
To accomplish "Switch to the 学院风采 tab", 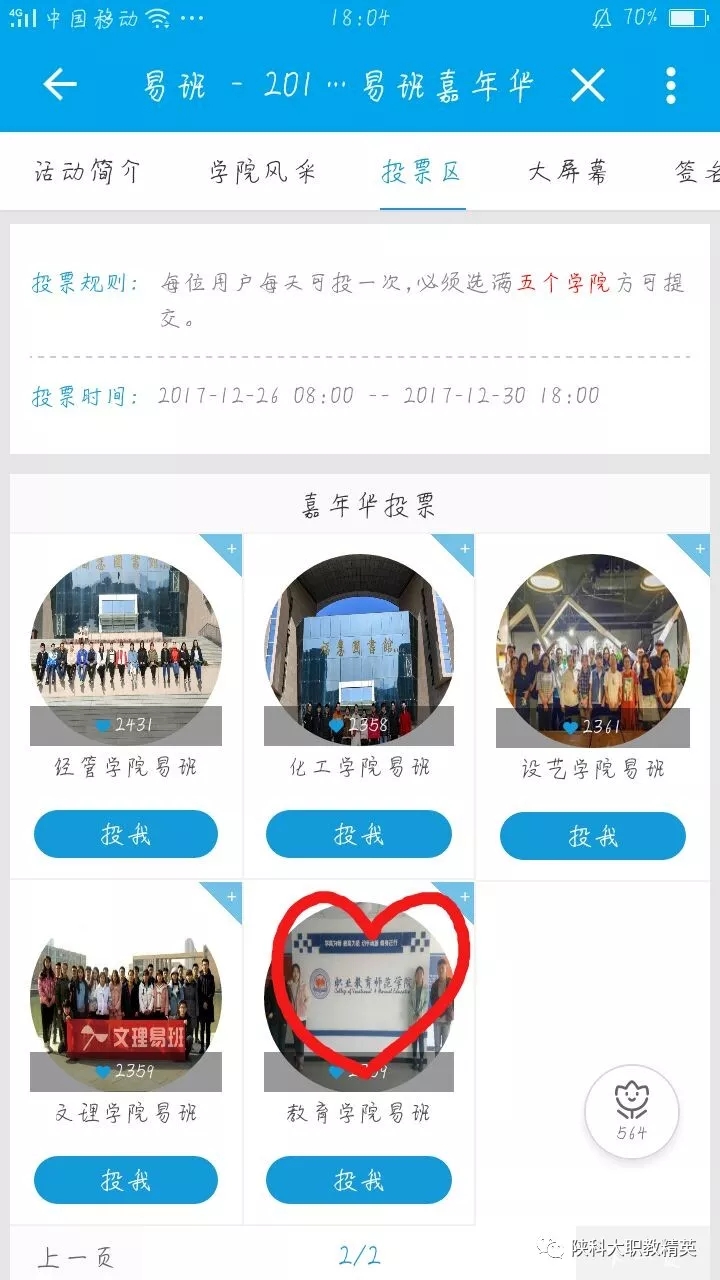I will (x=262, y=171).
